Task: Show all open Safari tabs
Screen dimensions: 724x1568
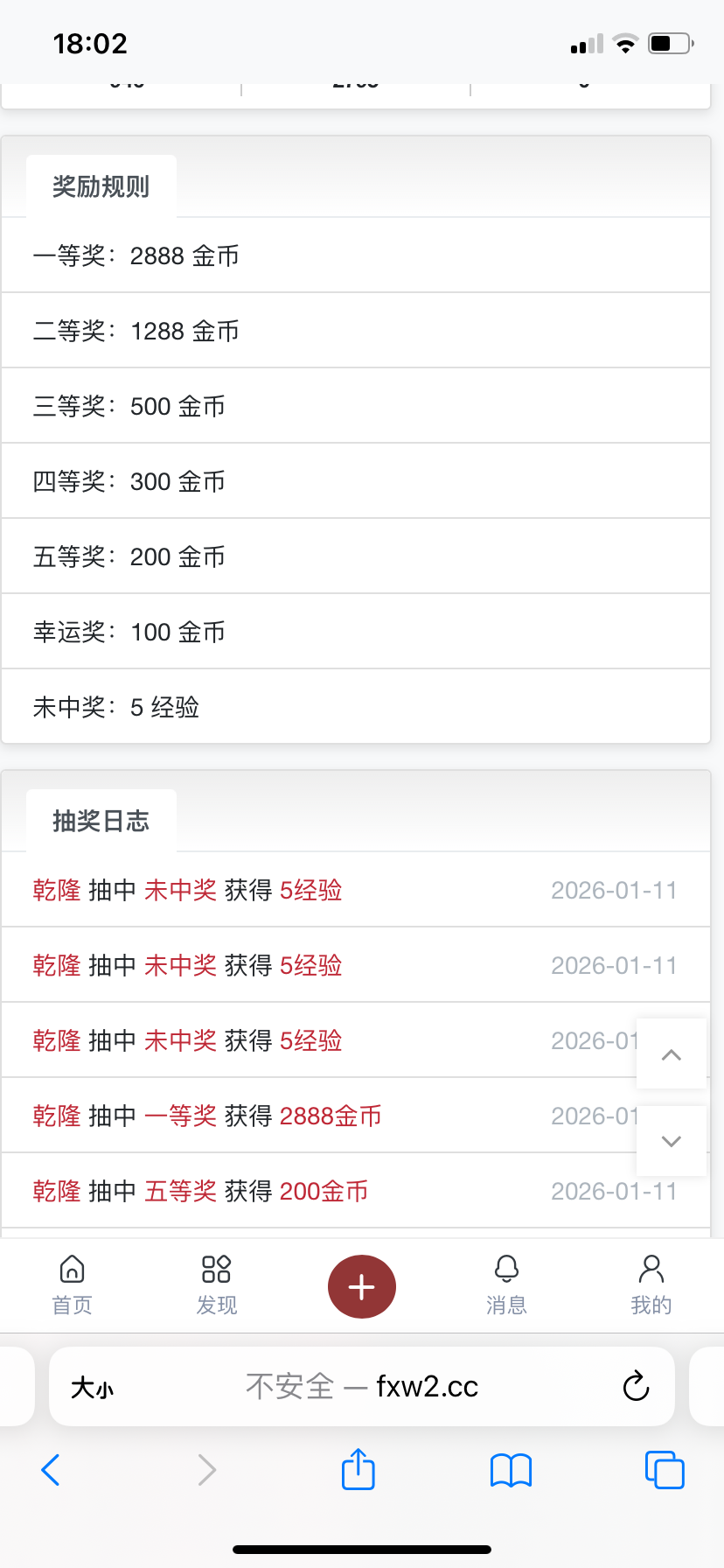Action: [665, 1470]
